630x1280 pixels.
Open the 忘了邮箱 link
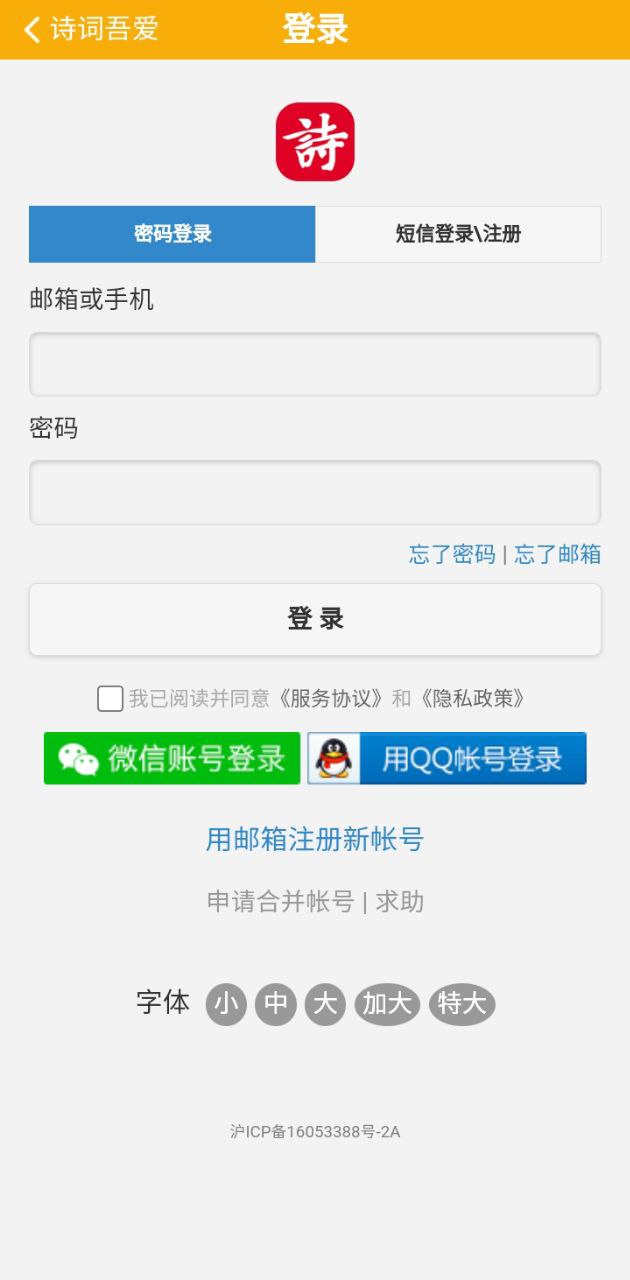(x=557, y=554)
